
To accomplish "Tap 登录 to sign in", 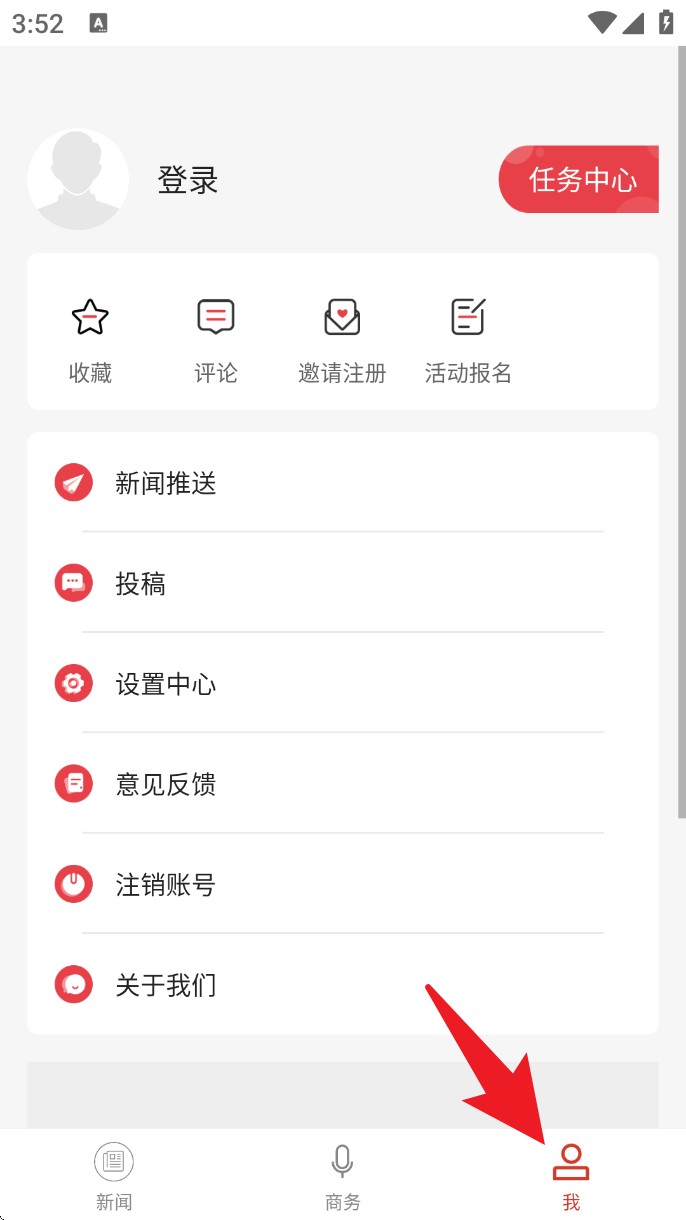I will tap(188, 180).
